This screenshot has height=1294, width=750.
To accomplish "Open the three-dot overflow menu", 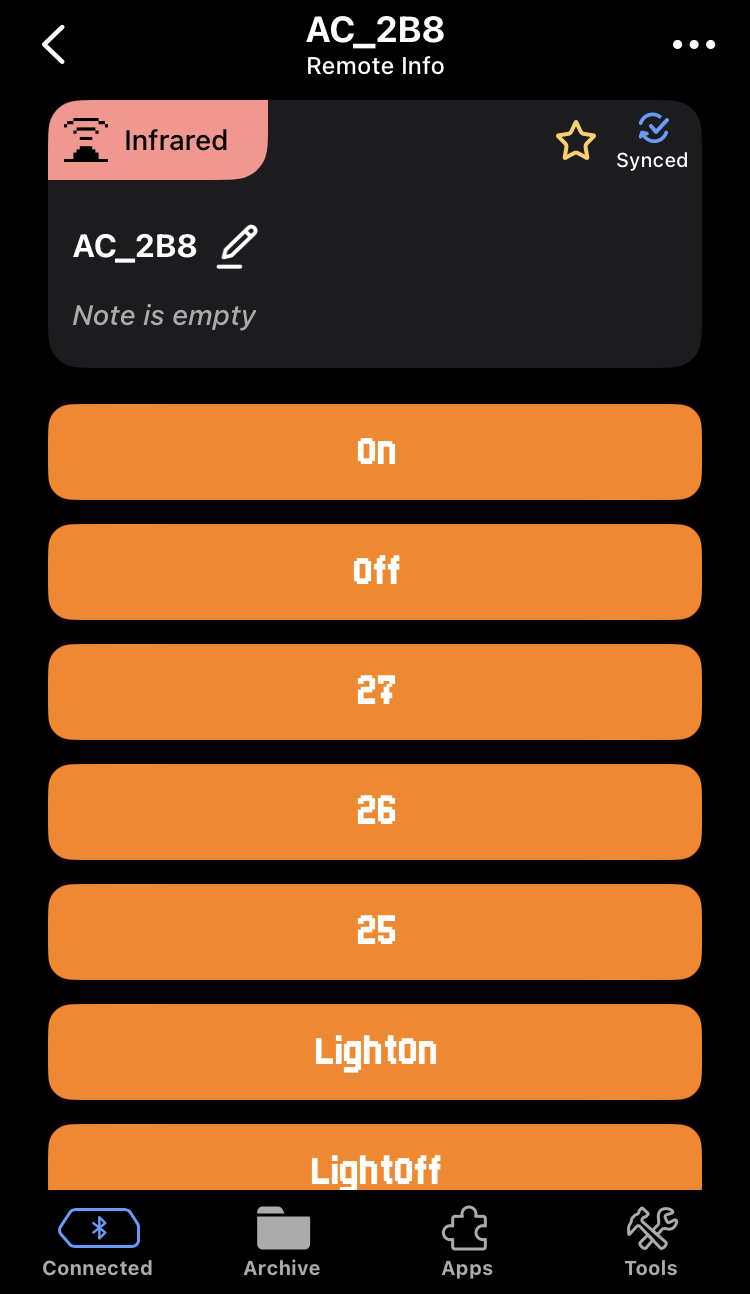I will (693, 45).
